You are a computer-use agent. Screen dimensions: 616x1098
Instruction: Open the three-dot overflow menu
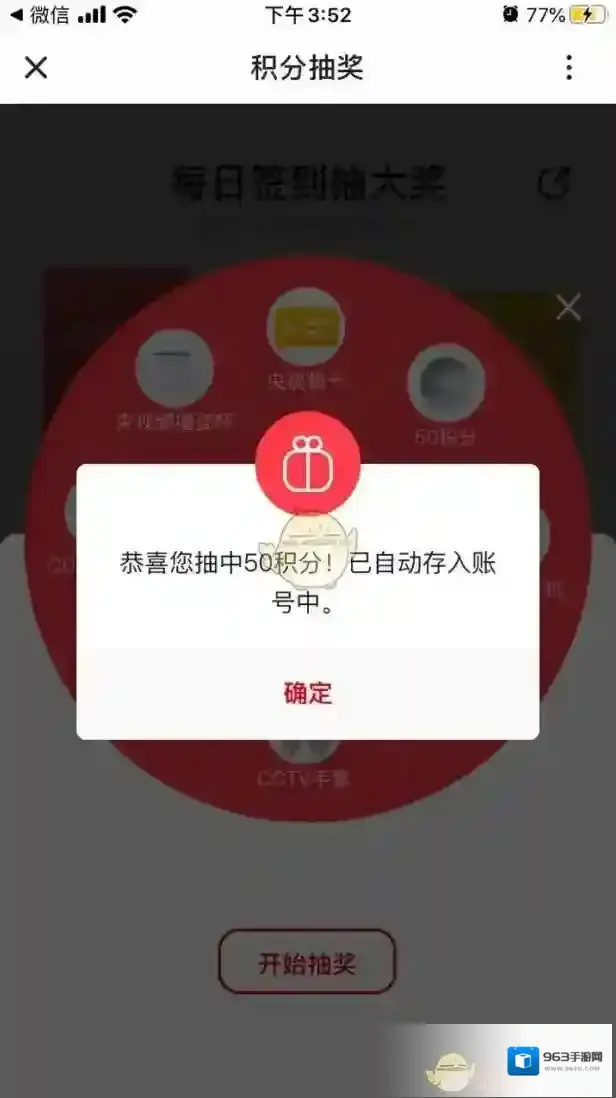tap(568, 68)
